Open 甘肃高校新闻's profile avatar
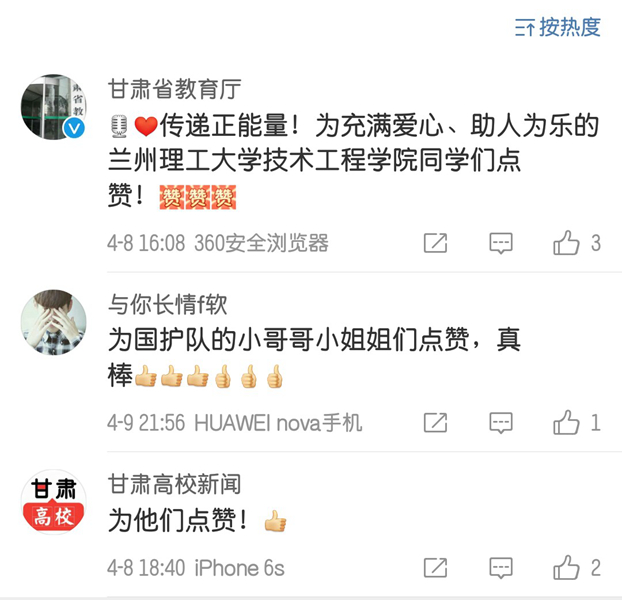 pos(54,502)
